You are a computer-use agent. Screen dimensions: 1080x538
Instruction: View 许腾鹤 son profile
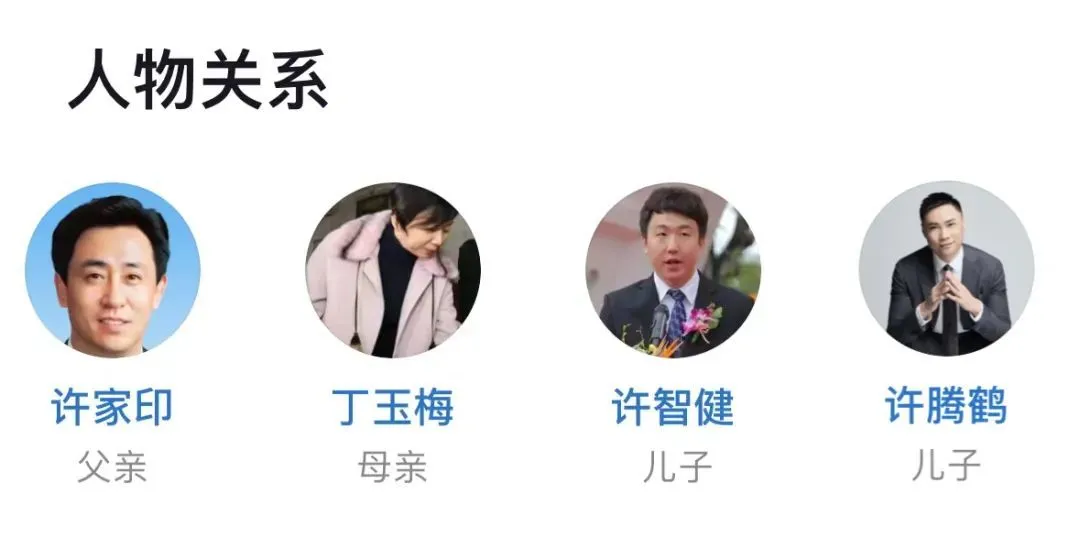tap(946, 268)
